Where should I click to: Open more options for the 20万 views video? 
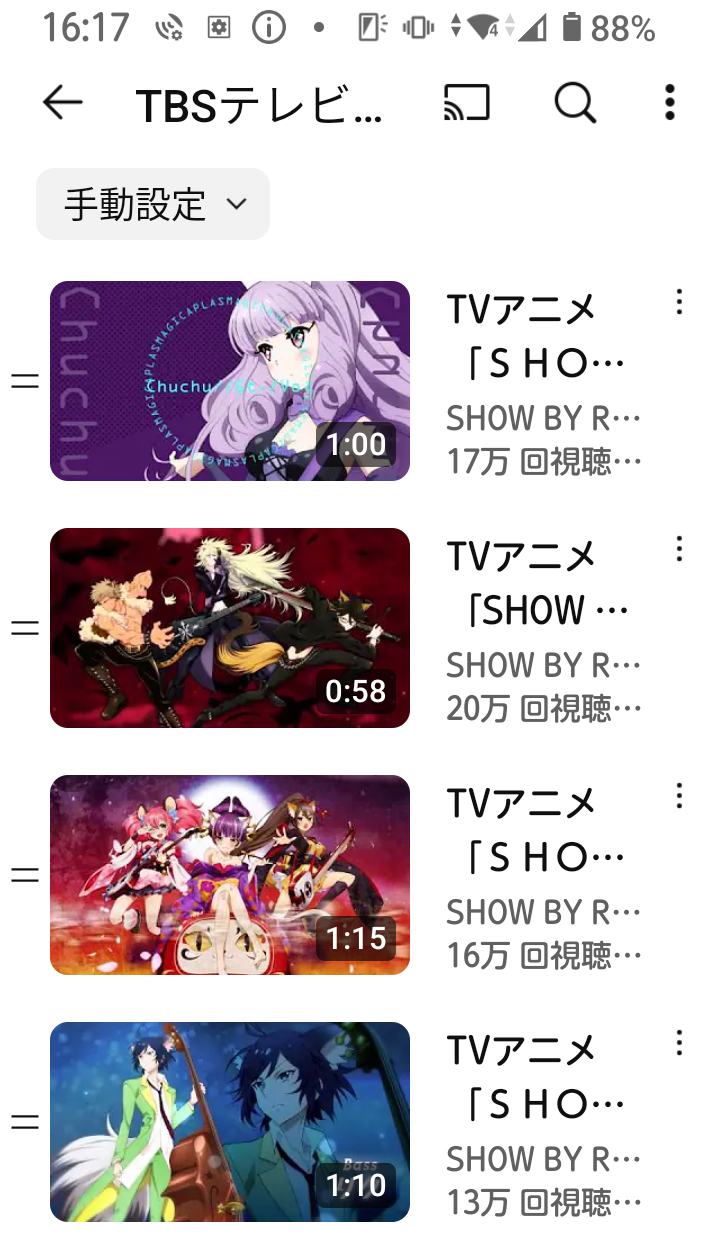pyautogui.click(x=679, y=548)
